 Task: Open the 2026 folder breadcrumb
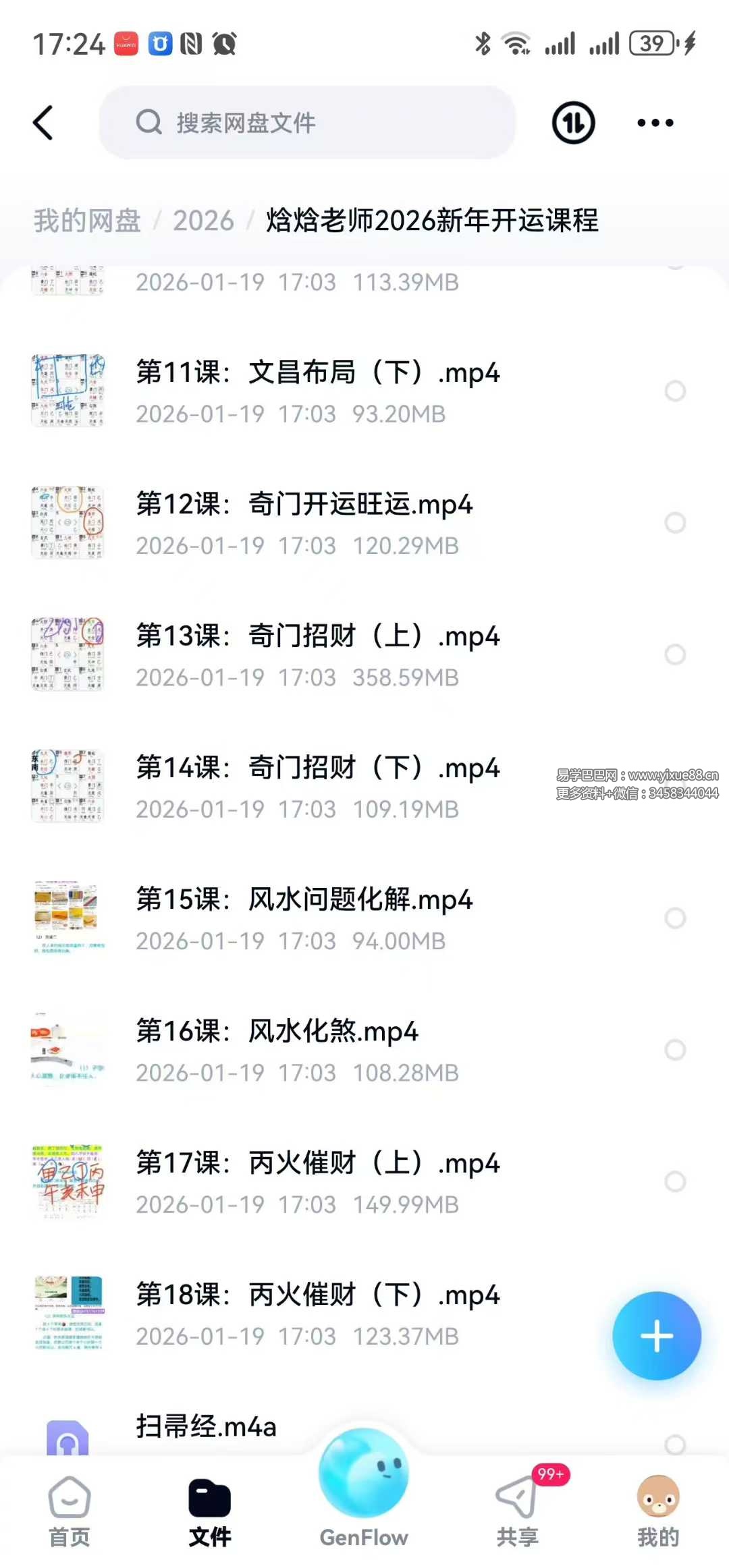tap(203, 221)
